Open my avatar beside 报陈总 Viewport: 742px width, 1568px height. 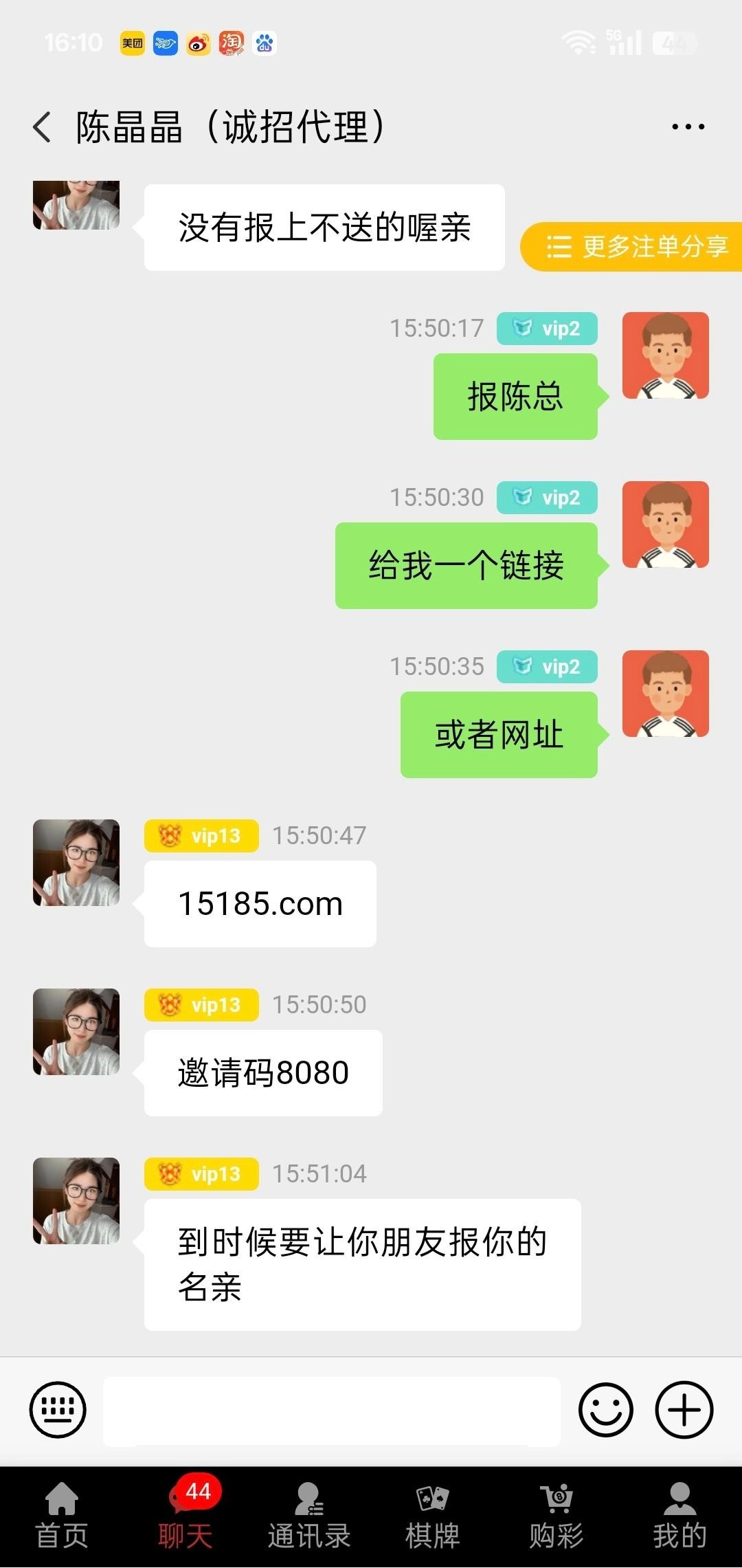point(665,355)
